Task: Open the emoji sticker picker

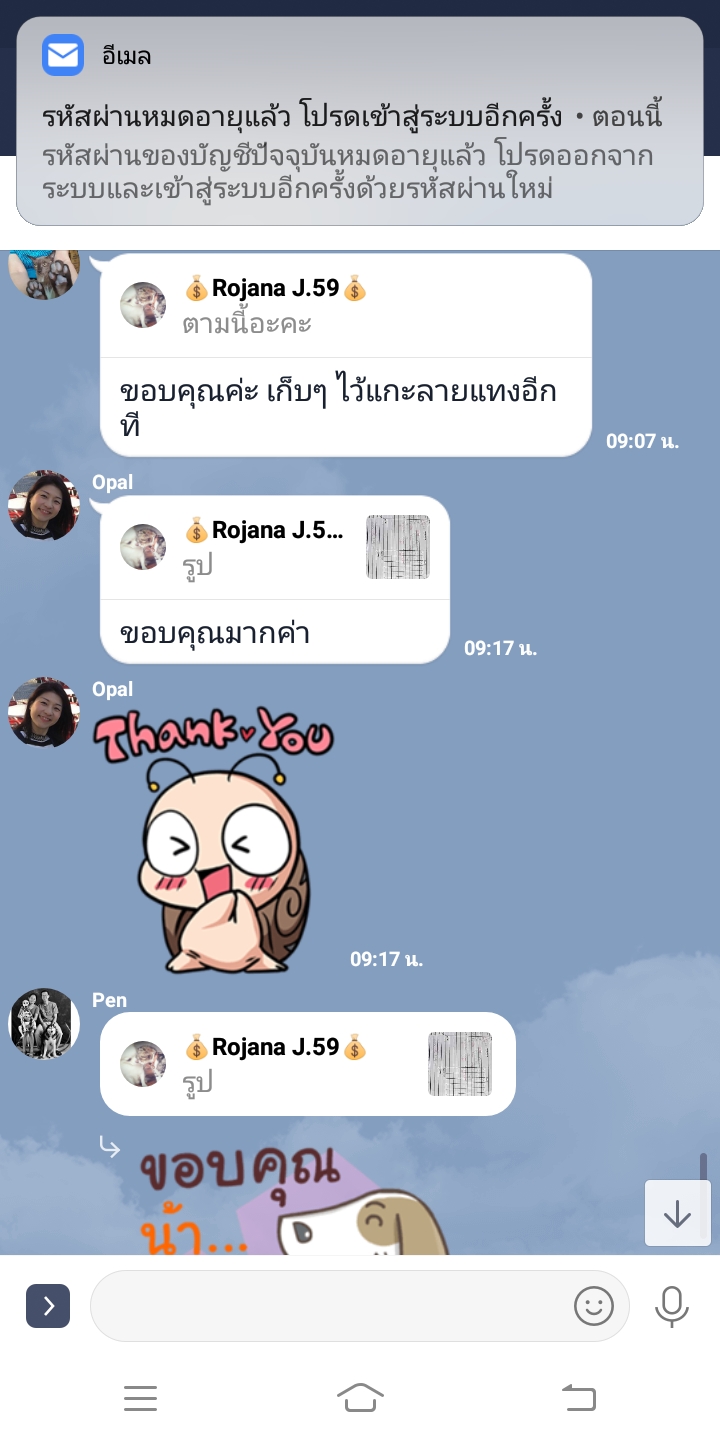Action: click(593, 1306)
